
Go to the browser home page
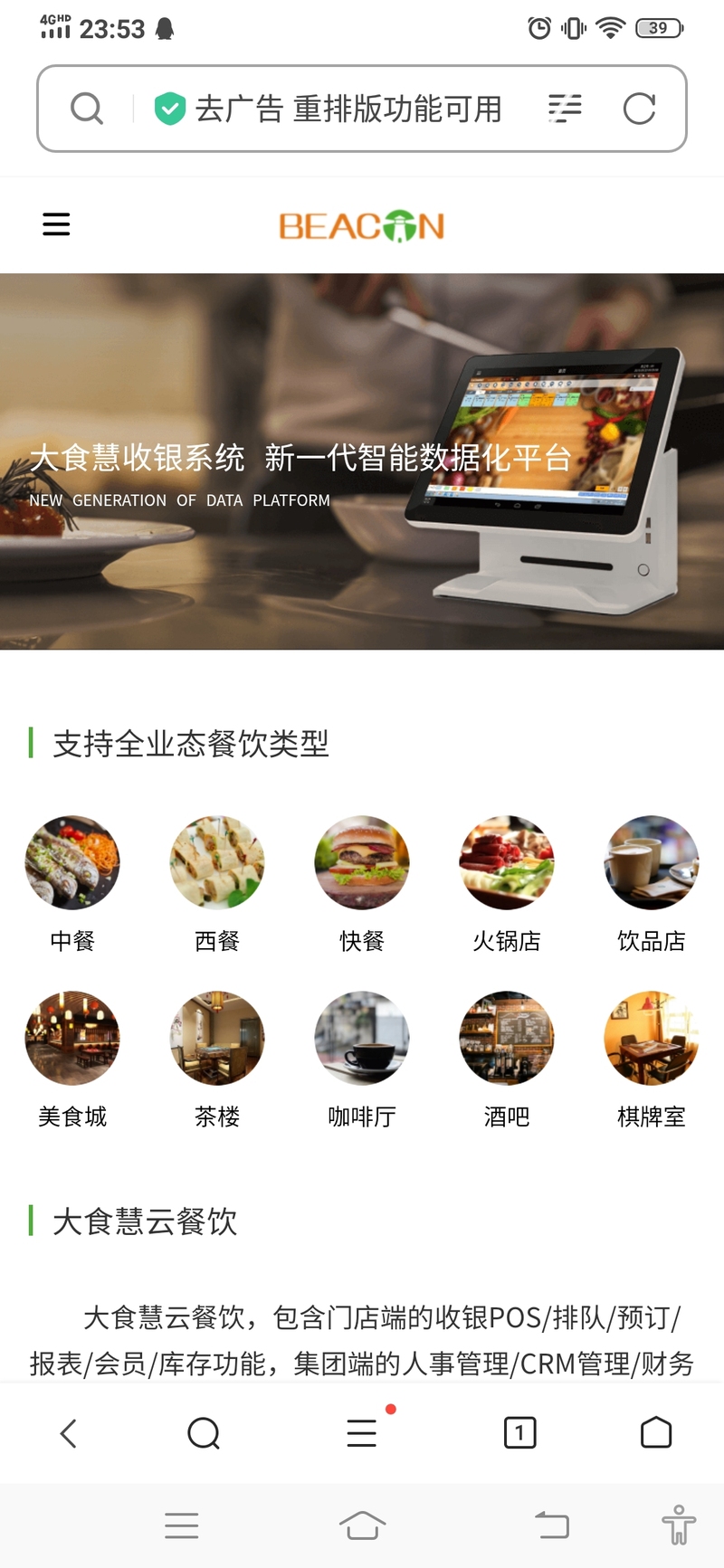[656, 1433]
